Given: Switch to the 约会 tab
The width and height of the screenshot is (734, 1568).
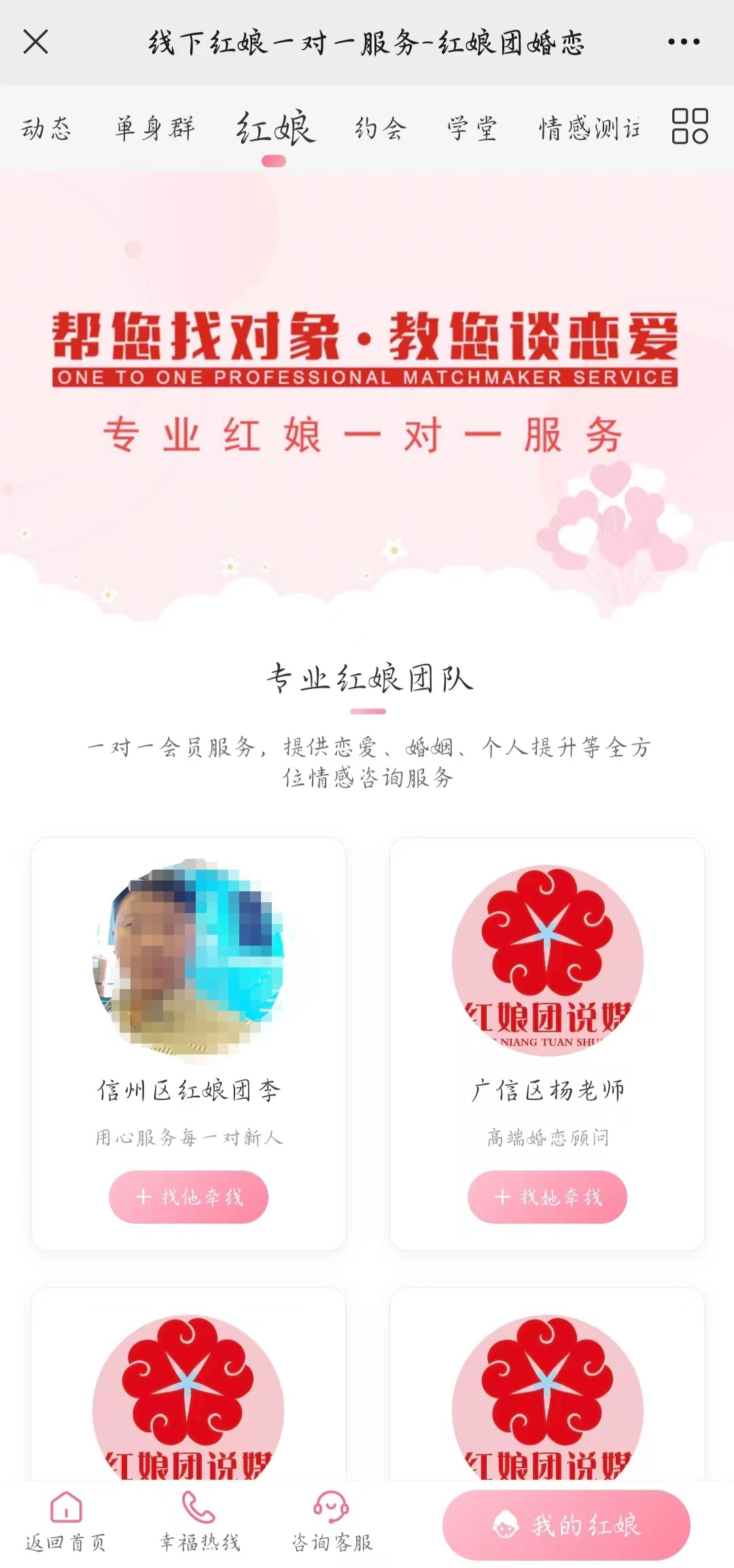Looking at the screenshot, I should tap(381, 128).
